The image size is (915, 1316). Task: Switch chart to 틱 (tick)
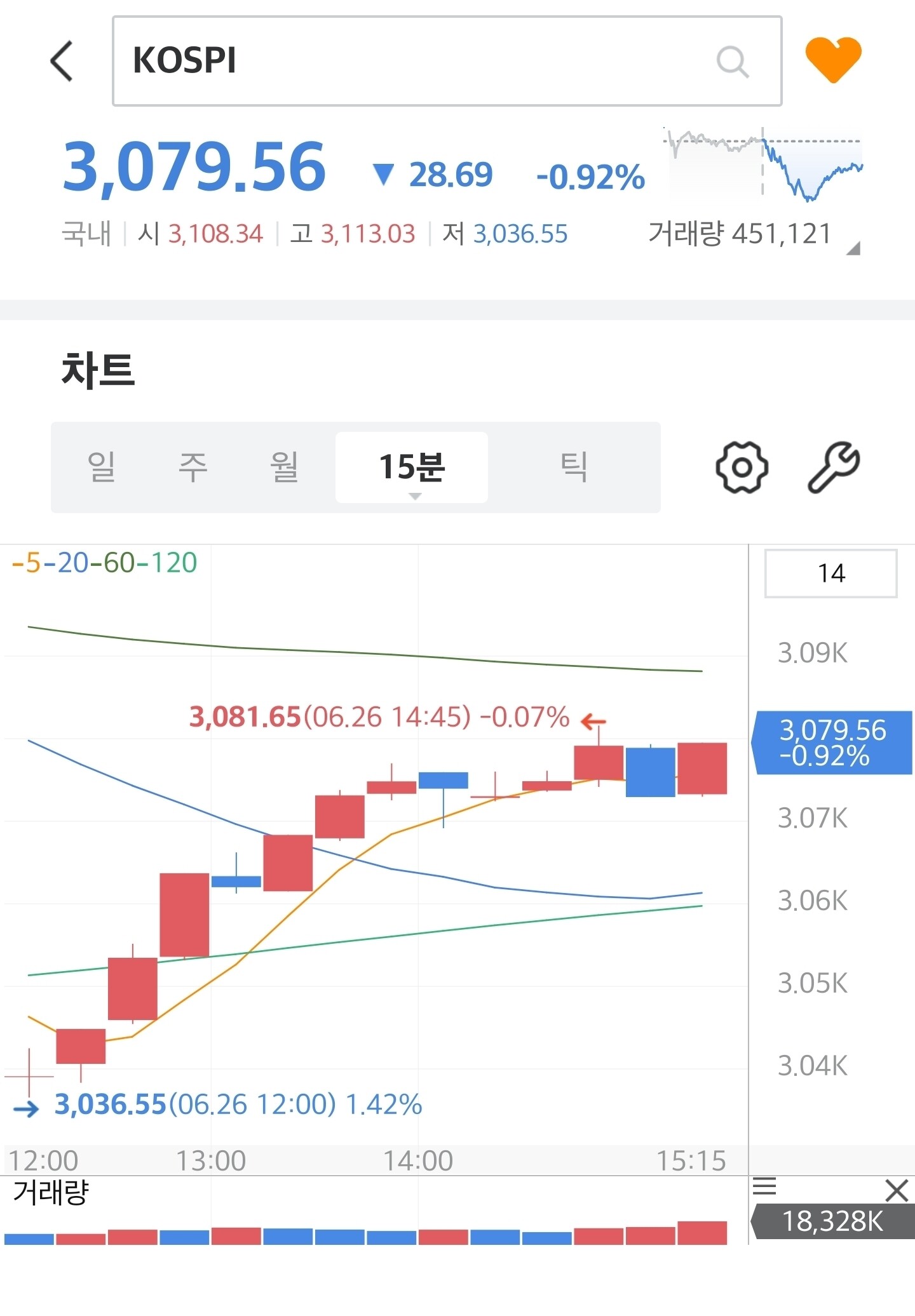pos(573,467)
